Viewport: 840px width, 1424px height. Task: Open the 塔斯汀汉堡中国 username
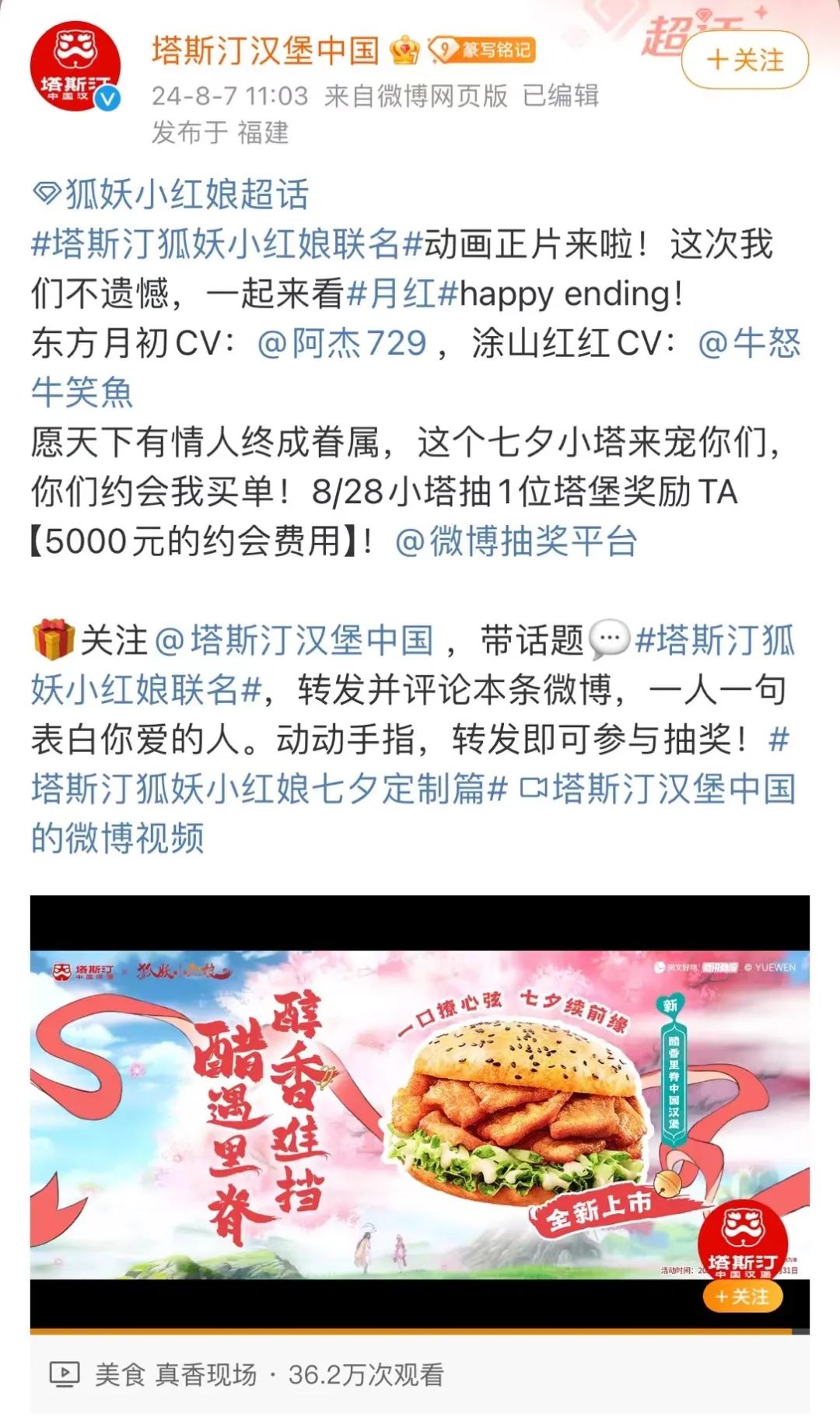[x=264, y=51]
